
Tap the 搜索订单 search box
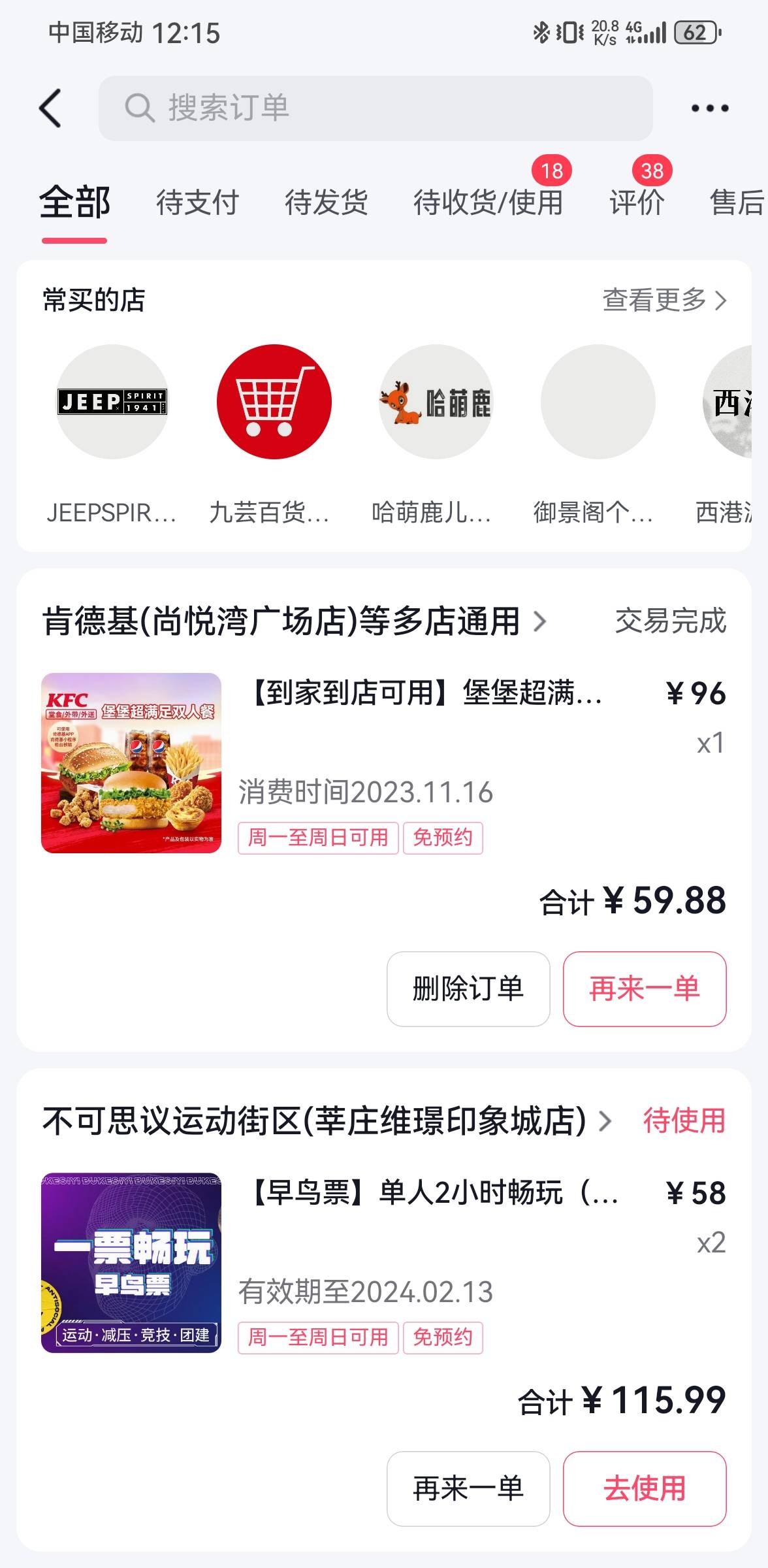pyautogui.click(x=376, y=108)
